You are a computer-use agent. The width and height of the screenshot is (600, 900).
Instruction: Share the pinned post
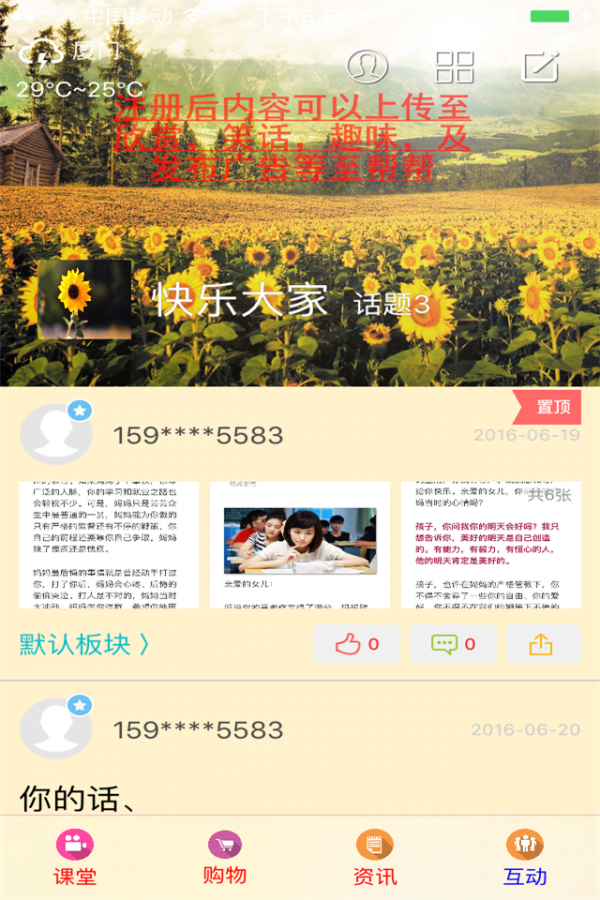coord(543,644)
